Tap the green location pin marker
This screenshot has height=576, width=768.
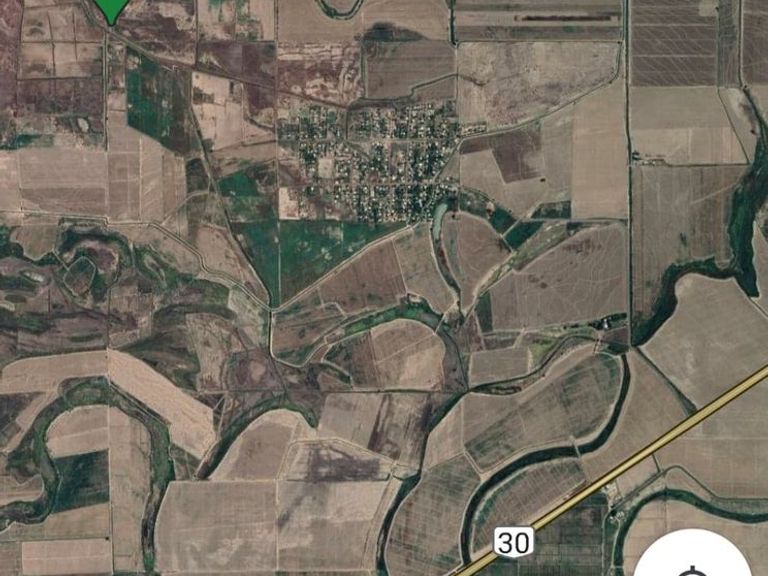(x=110, y=9)
